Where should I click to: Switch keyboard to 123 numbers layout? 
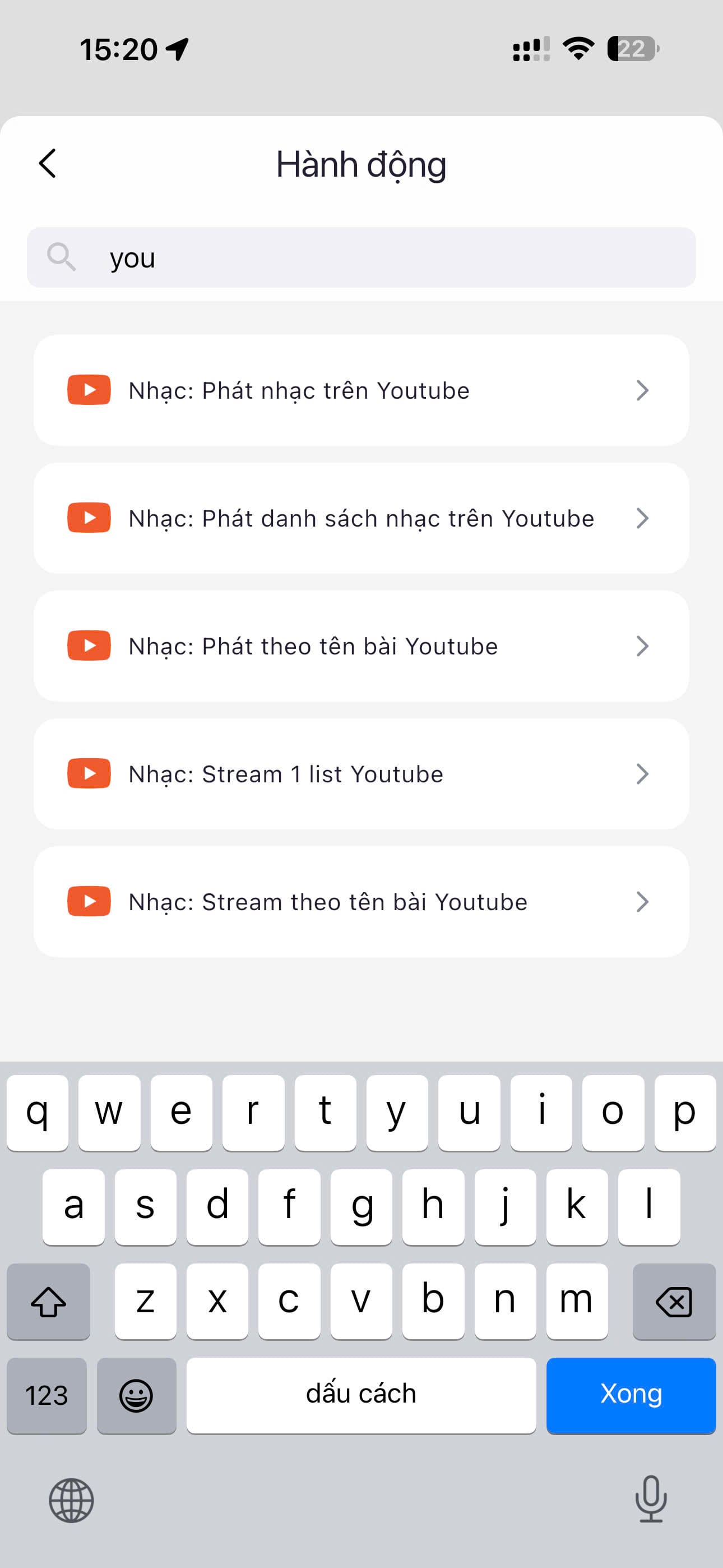(47, 1395)
